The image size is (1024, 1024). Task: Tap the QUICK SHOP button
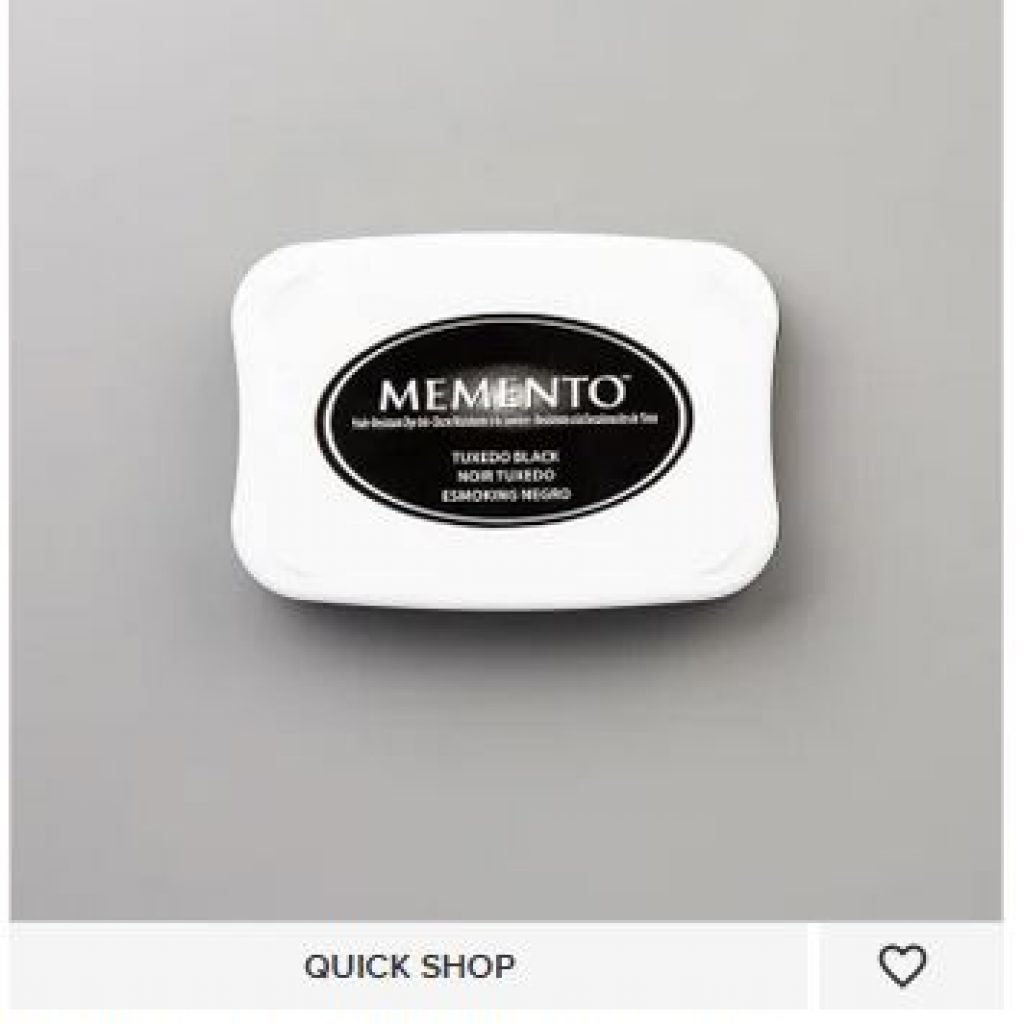pos(409,966)
